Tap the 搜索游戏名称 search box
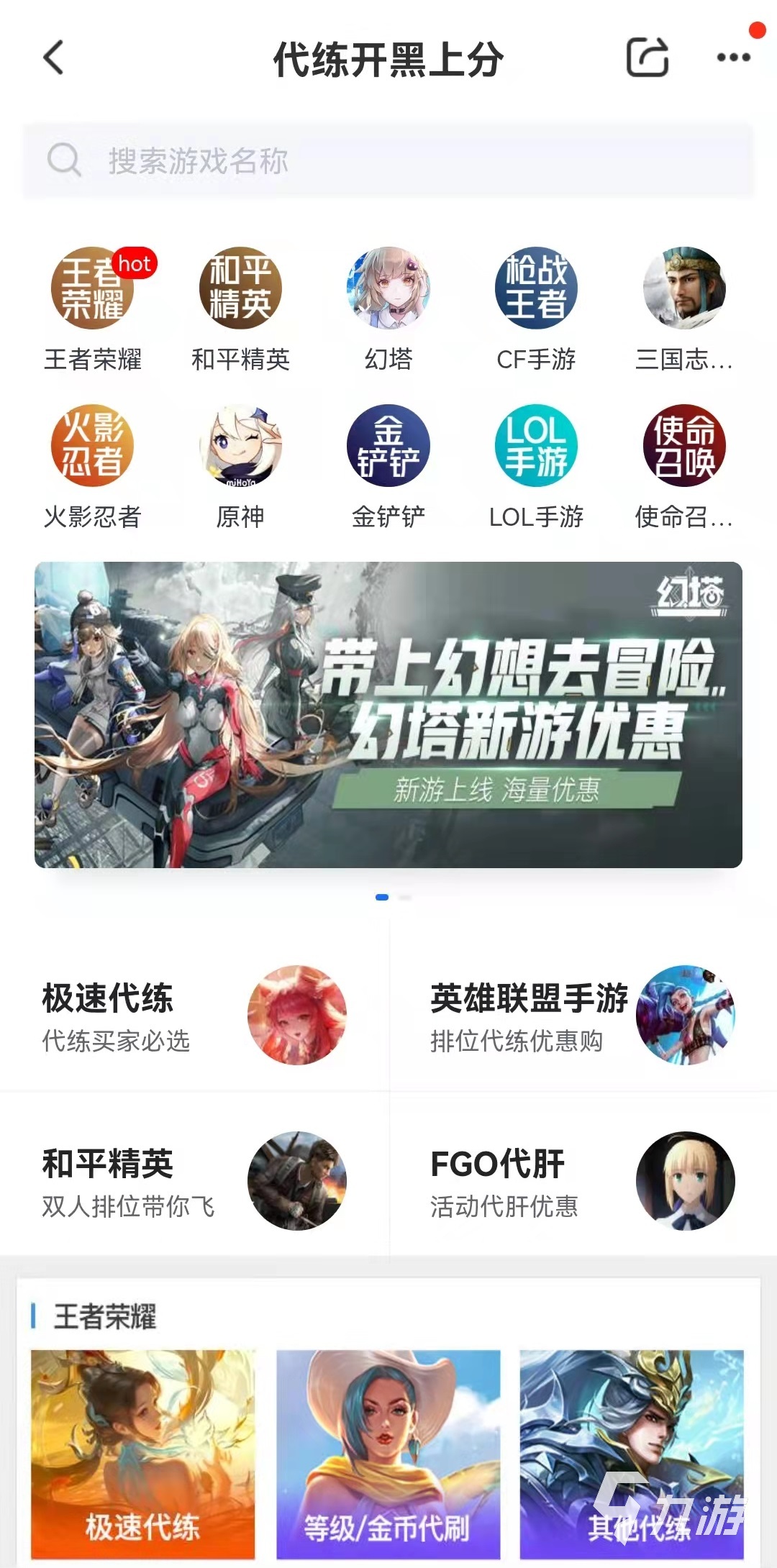 tap(388, 160)
